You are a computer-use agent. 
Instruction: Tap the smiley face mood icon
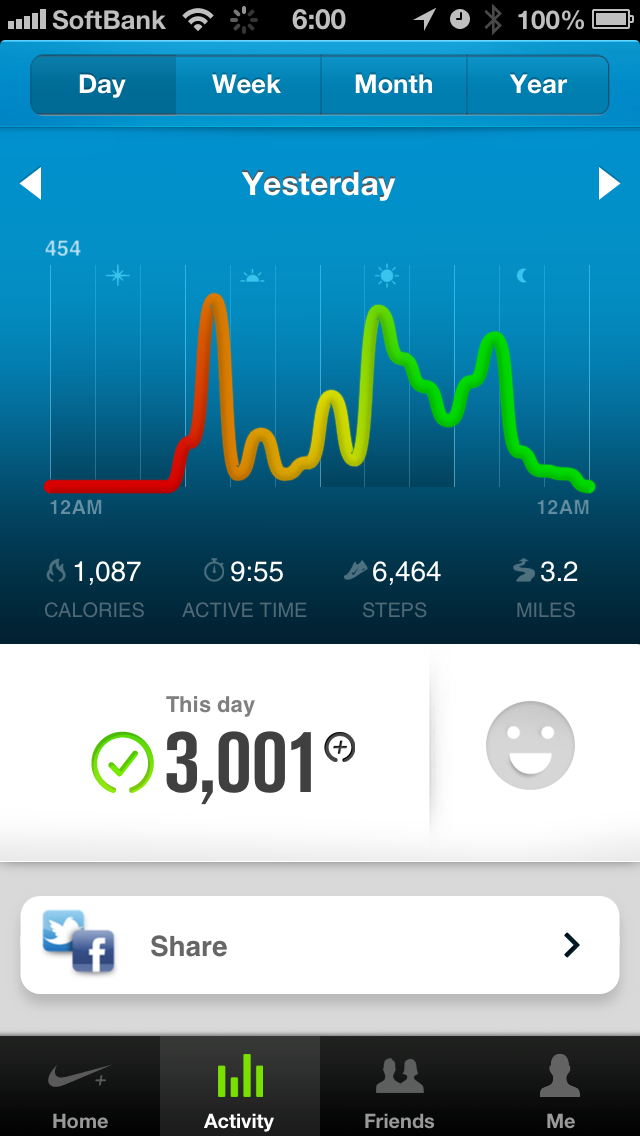530,746
